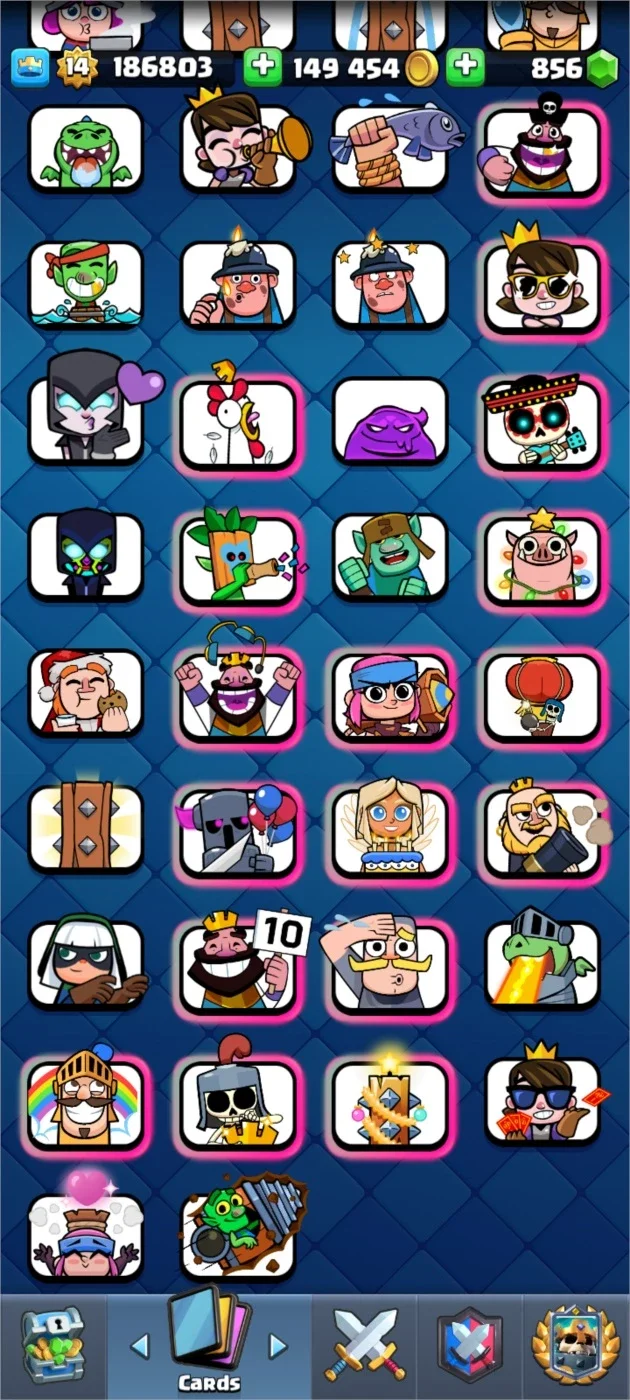The width and height of the screenshot is (630, 1400).
Task: Select the king holding 10 sign emote
Action: pyautogui.click(x=238, y=965)
